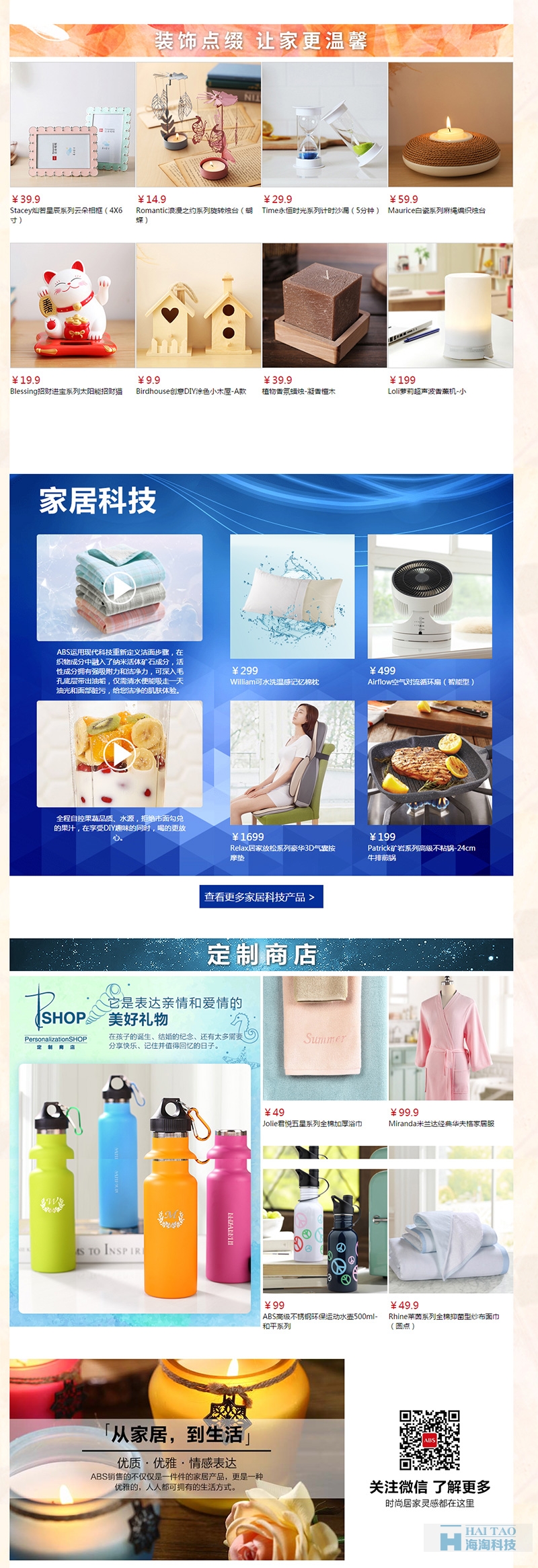Open the plant aroma candle product

324,305
